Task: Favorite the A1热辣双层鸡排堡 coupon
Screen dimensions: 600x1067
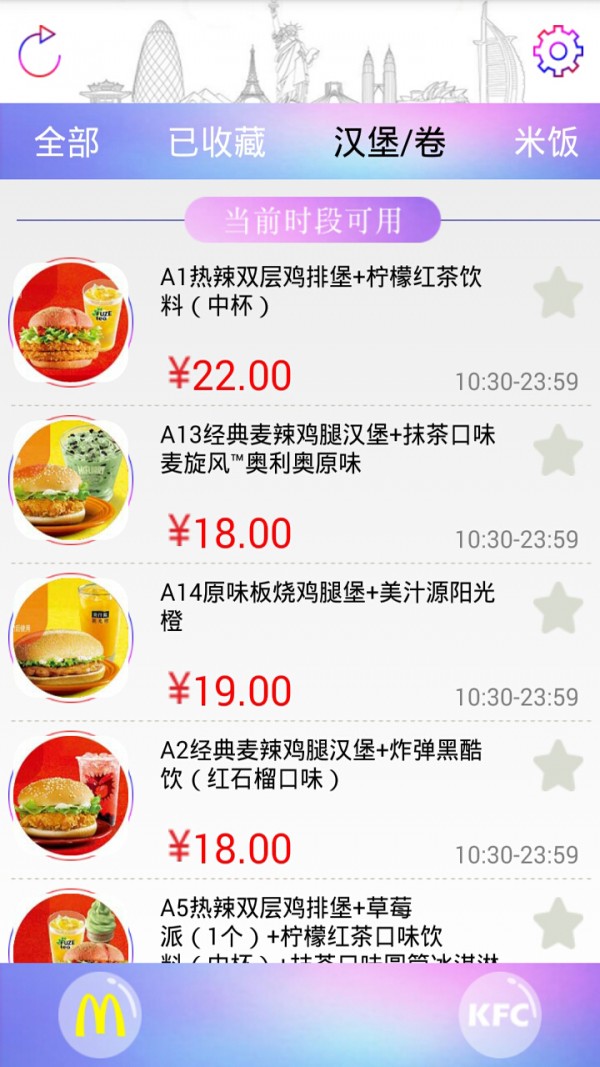Action: point(557,293)
